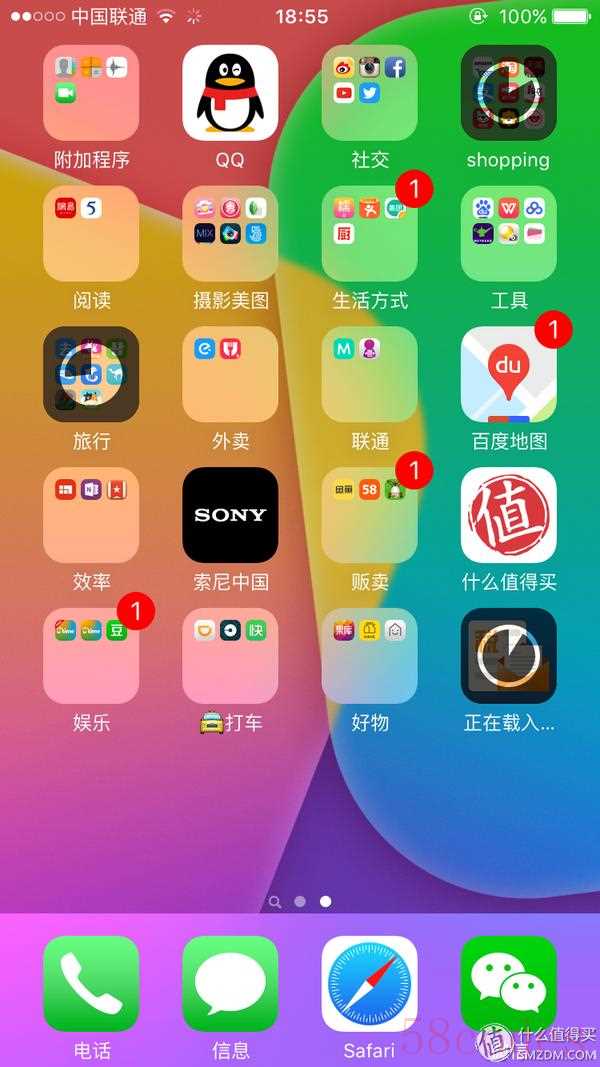Open the 电话 phone app in dock

(91, 984)
